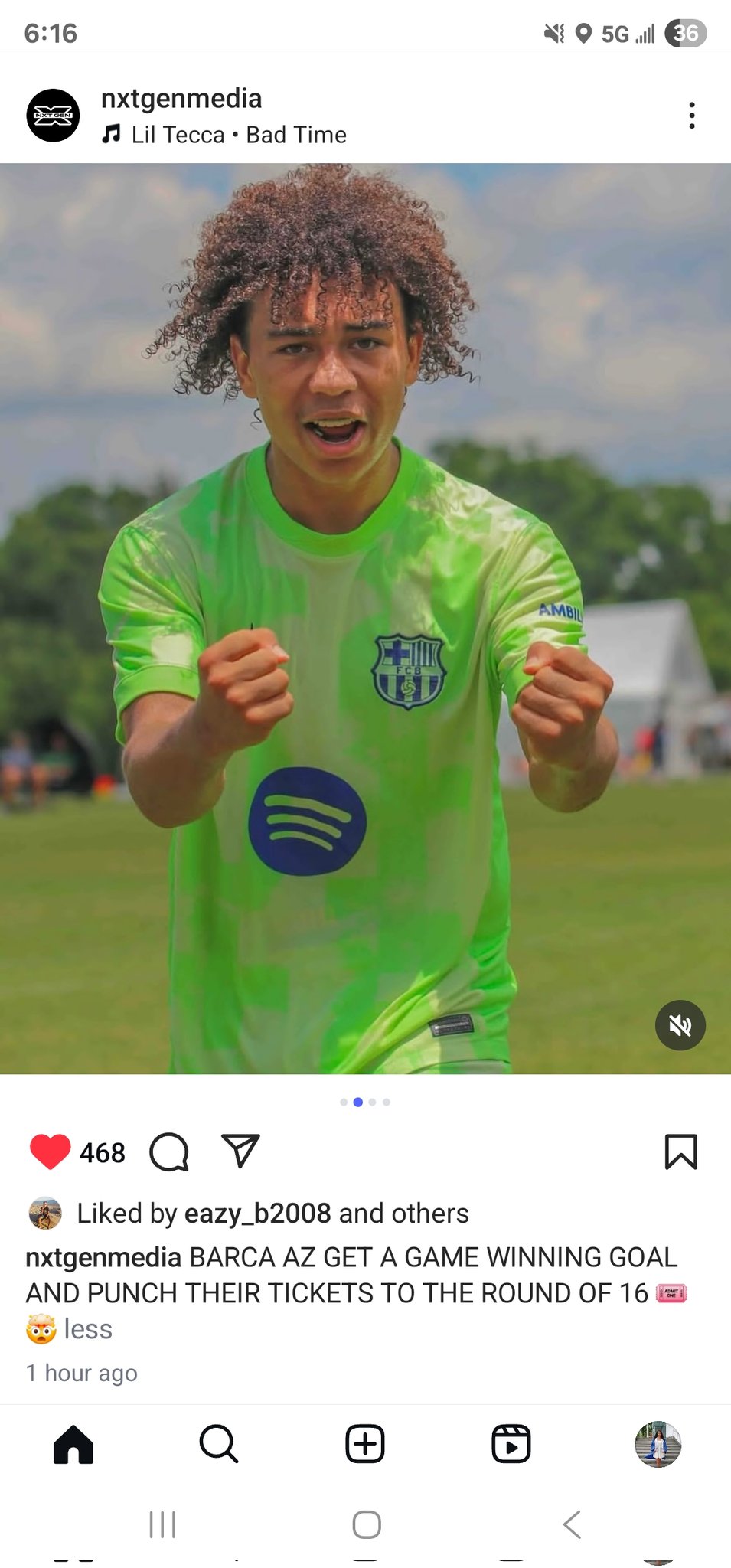Go to the Home feed tab
731x1568 pixels.
[x=73, y=1445]
